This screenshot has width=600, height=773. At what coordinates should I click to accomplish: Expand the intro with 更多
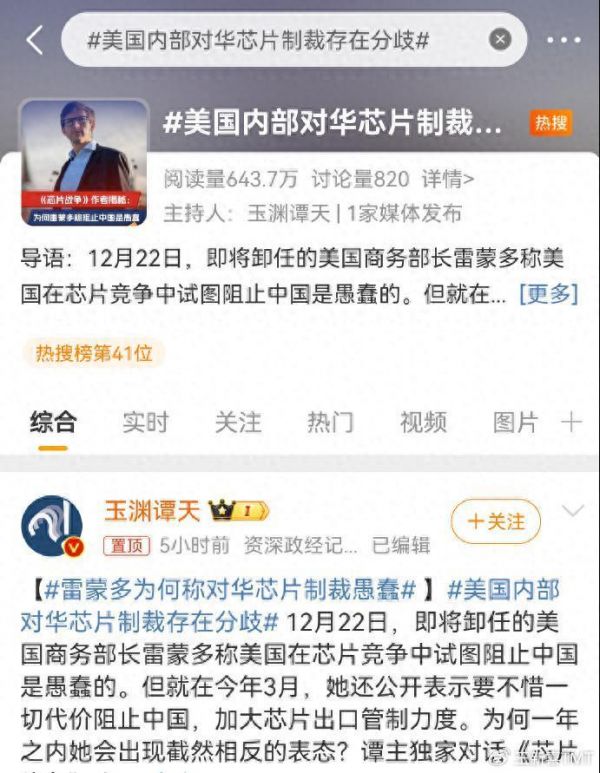pos(549,294)
